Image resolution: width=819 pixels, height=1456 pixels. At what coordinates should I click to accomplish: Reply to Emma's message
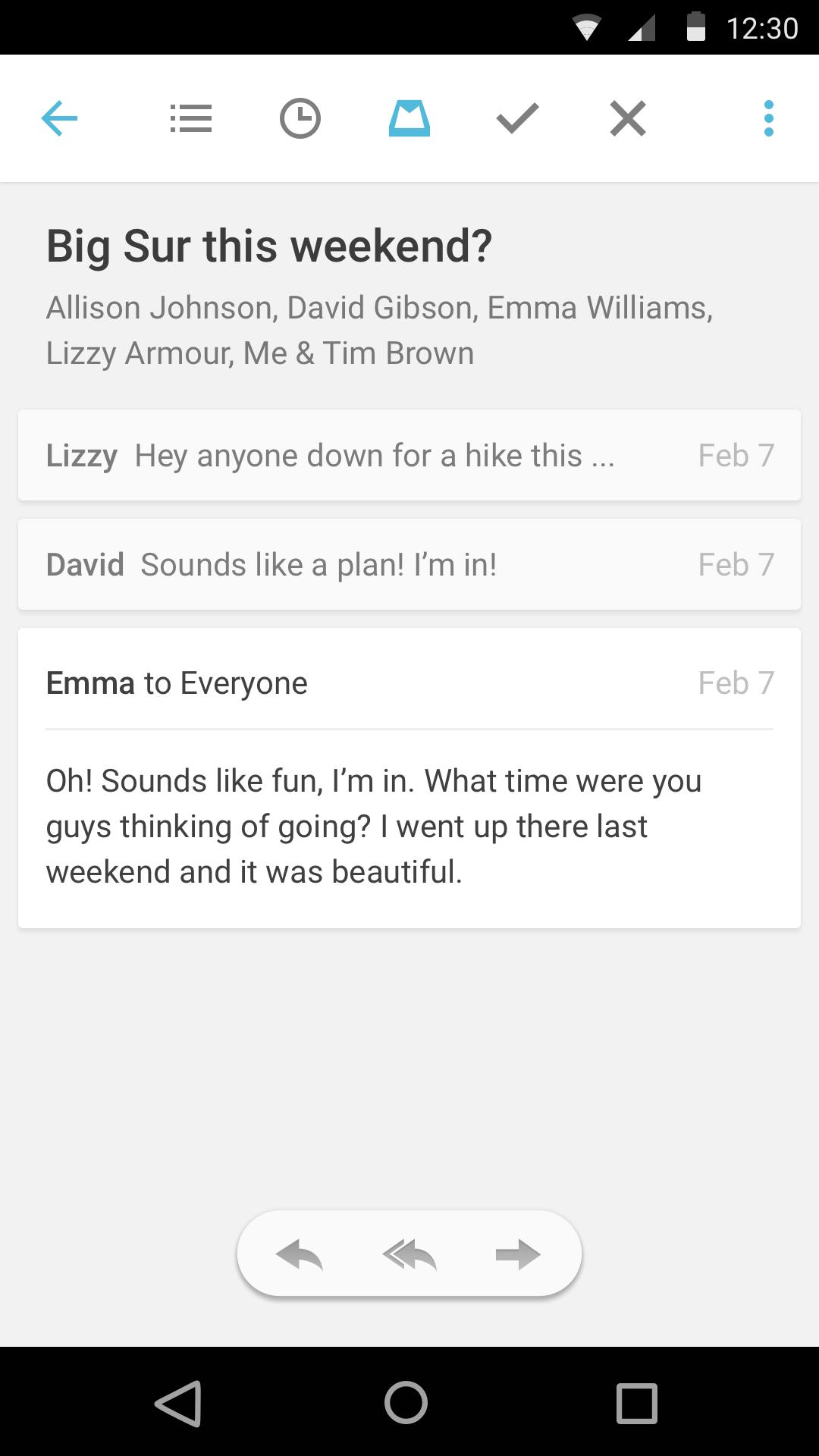click(x=300, y=1254)
